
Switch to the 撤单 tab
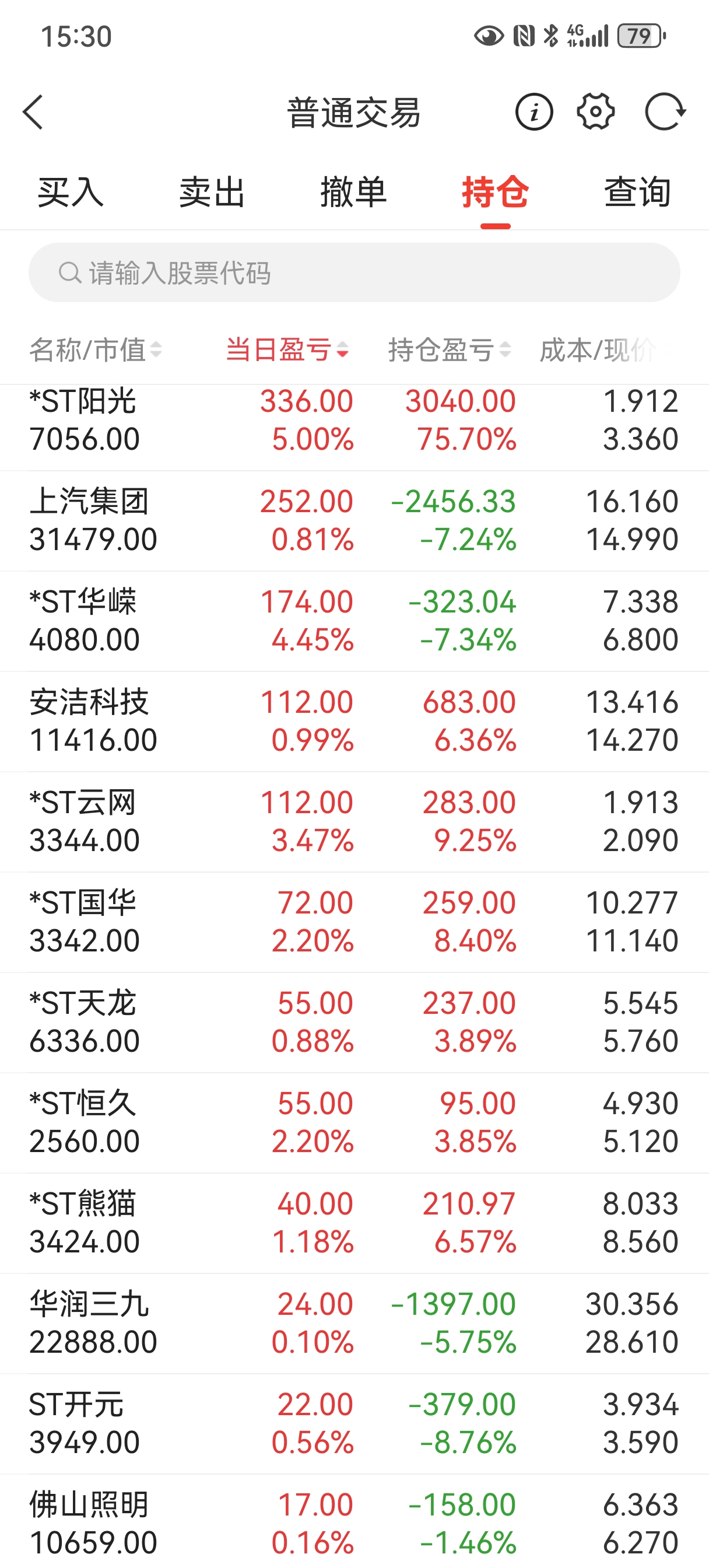[x=353, y=192]
